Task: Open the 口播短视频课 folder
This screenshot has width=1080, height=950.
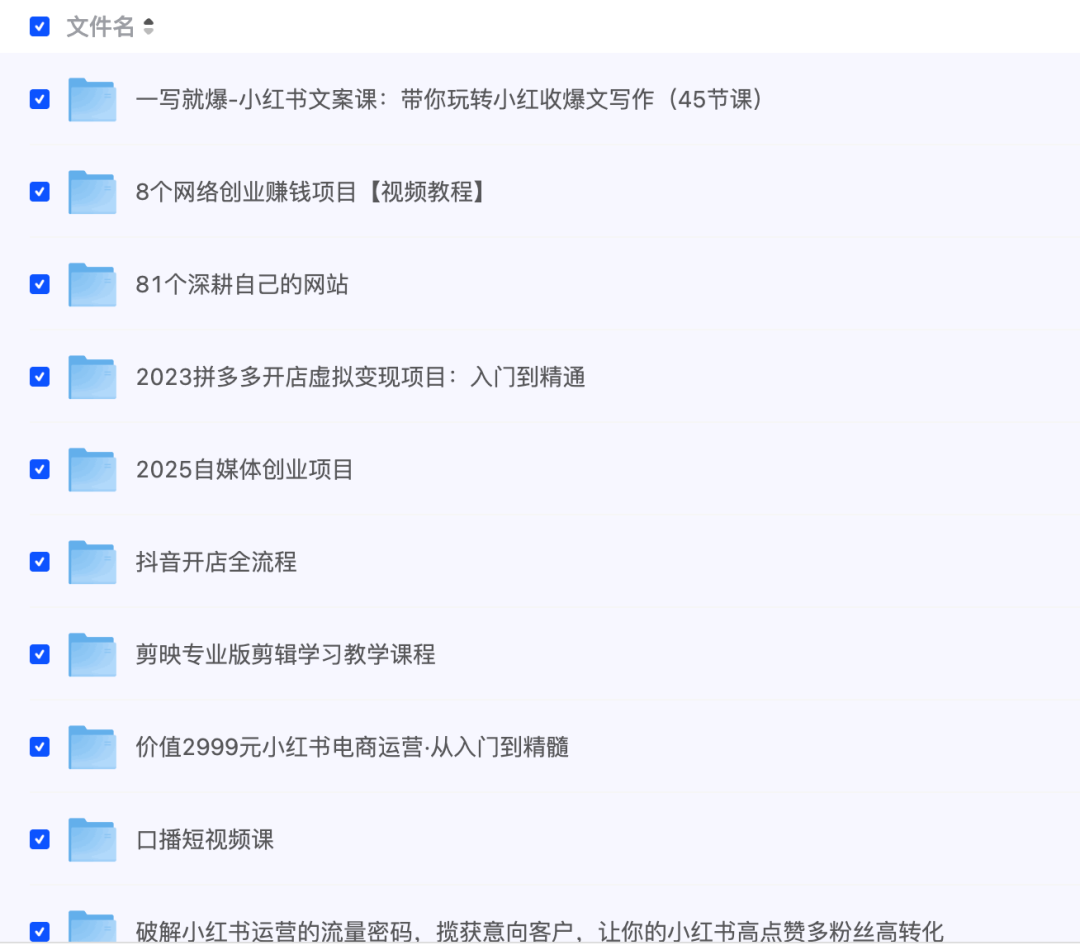Action: 205,840
